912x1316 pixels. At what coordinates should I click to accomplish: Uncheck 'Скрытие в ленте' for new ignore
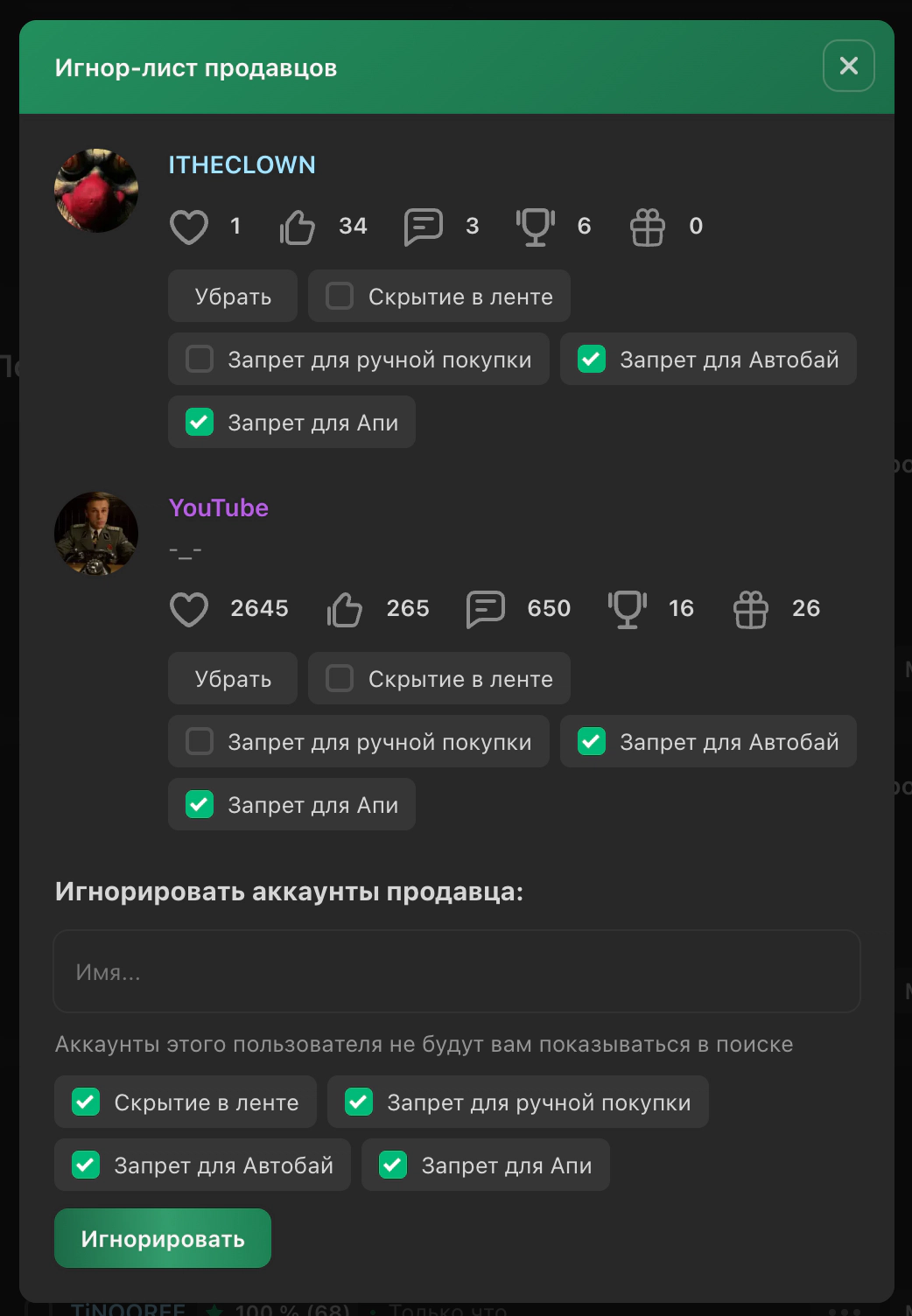[86, 1102]
